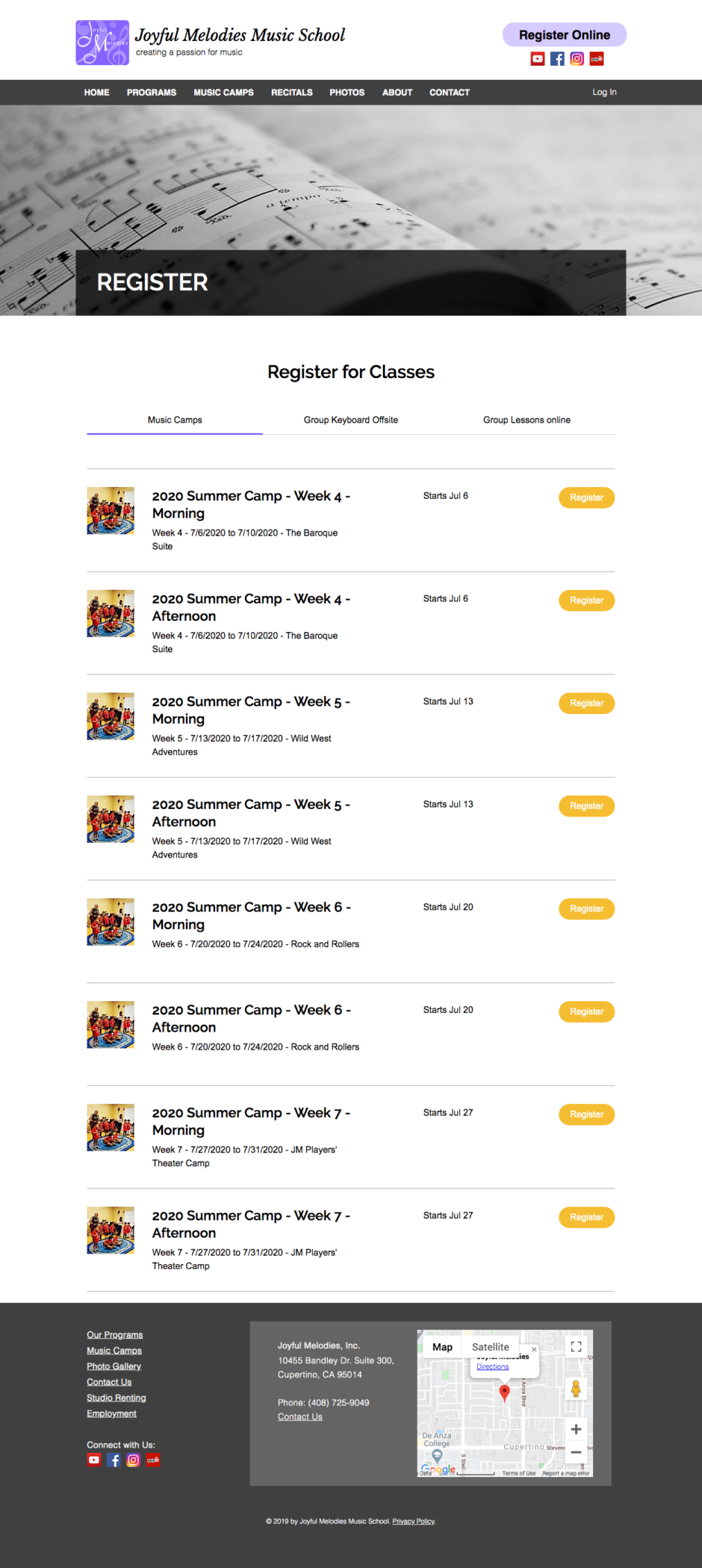
Task: Switch to Group Lessons online tab
Action: pos(526,420)
